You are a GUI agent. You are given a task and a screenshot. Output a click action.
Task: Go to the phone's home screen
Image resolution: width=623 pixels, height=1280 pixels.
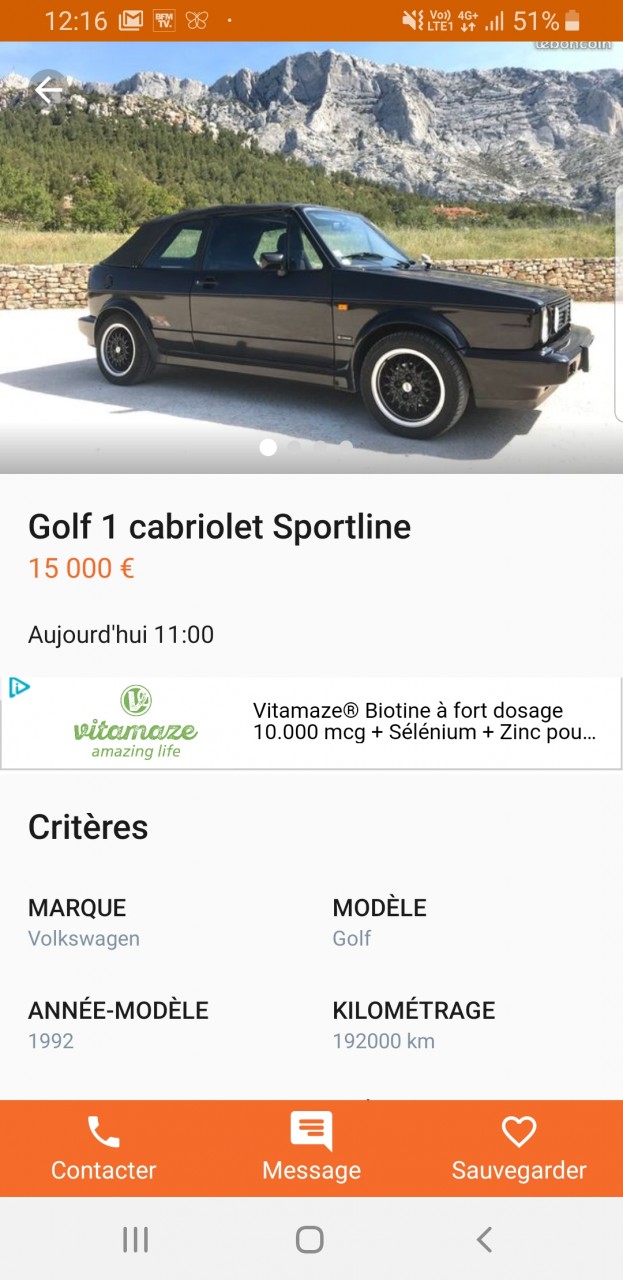[310, 1240]
